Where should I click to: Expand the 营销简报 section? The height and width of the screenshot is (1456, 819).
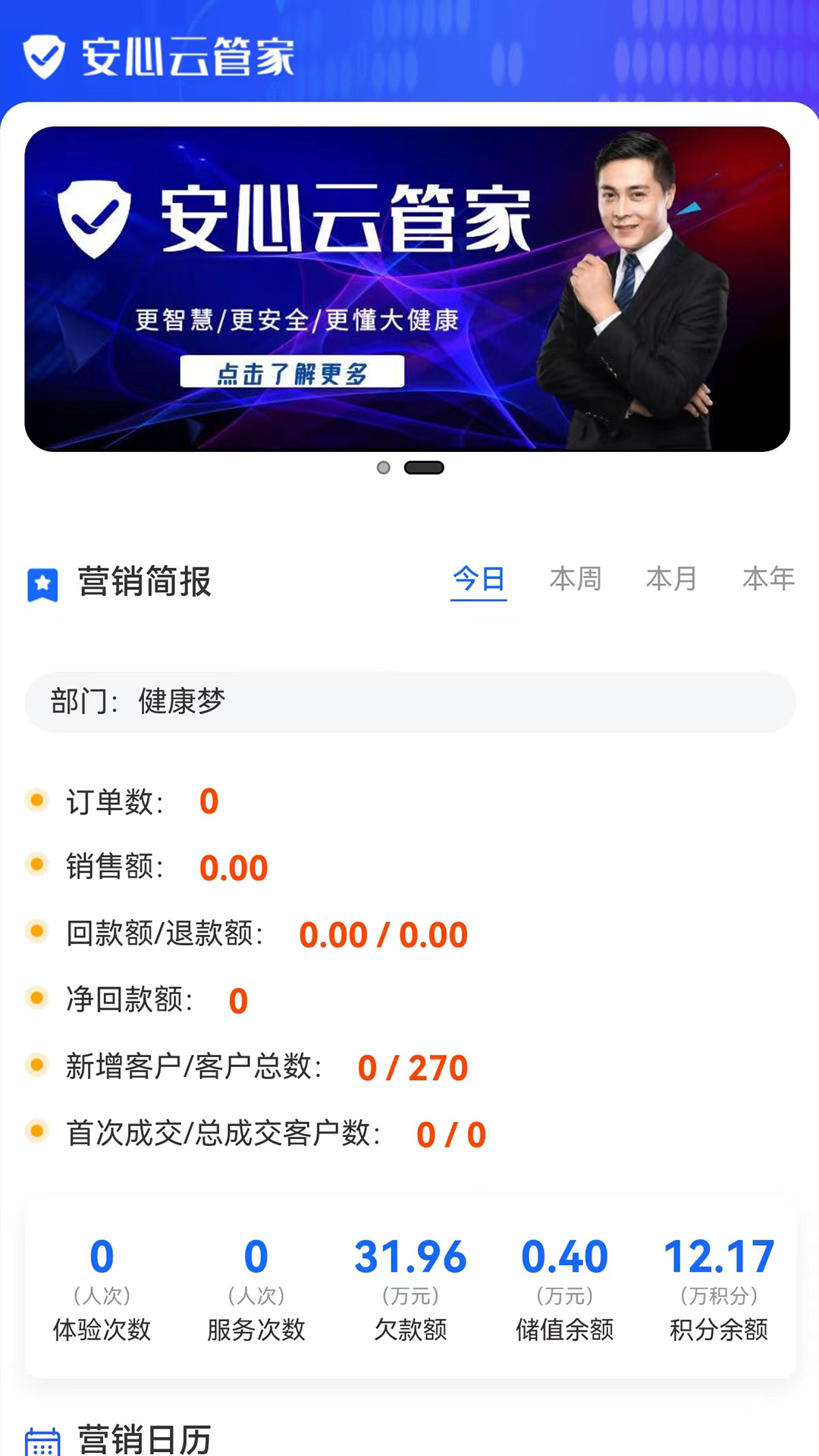tap(144, 581)
